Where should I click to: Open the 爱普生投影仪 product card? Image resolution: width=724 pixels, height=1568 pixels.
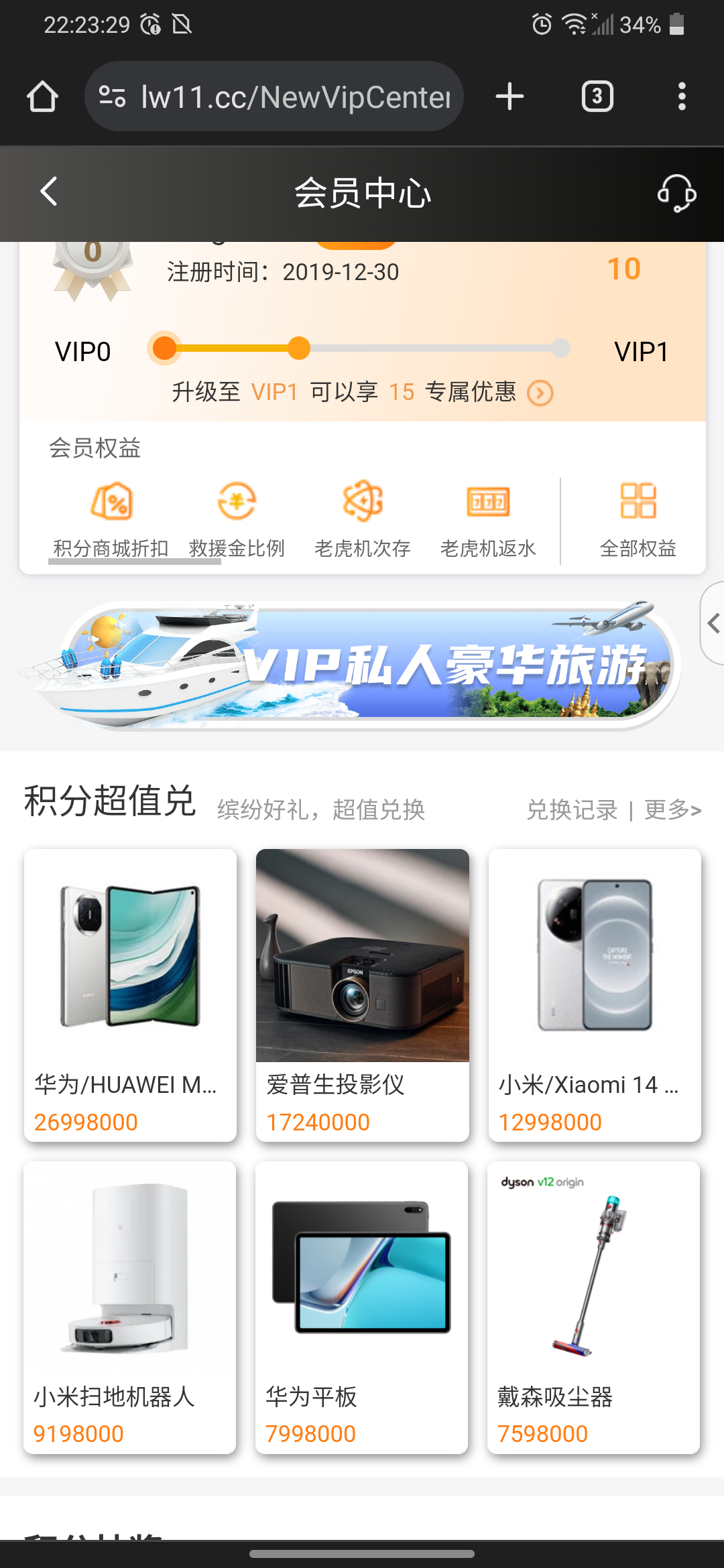pyautogui.click(x=362, y=995)
